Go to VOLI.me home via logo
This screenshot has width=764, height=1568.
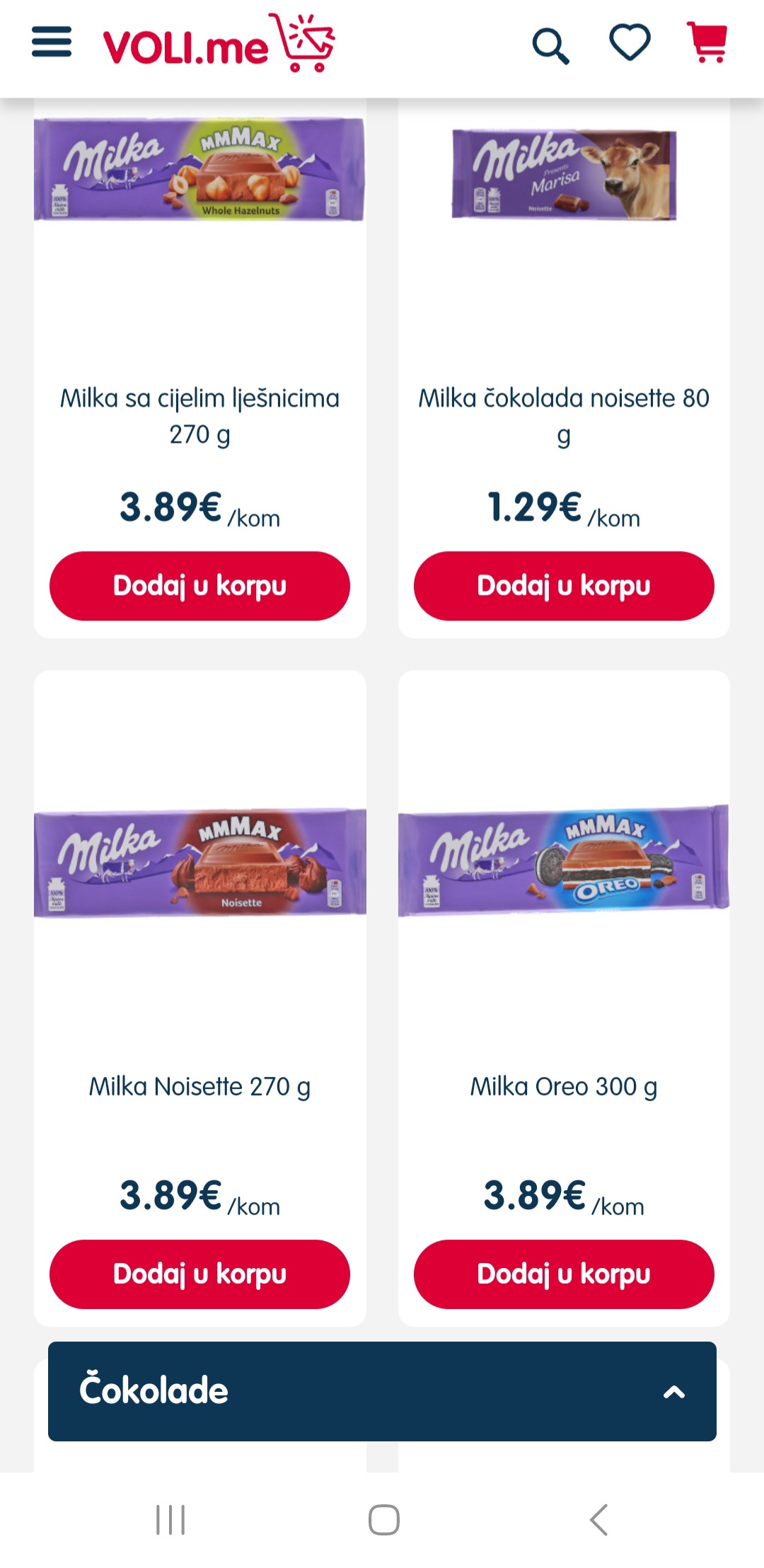[x=219, y=44]
